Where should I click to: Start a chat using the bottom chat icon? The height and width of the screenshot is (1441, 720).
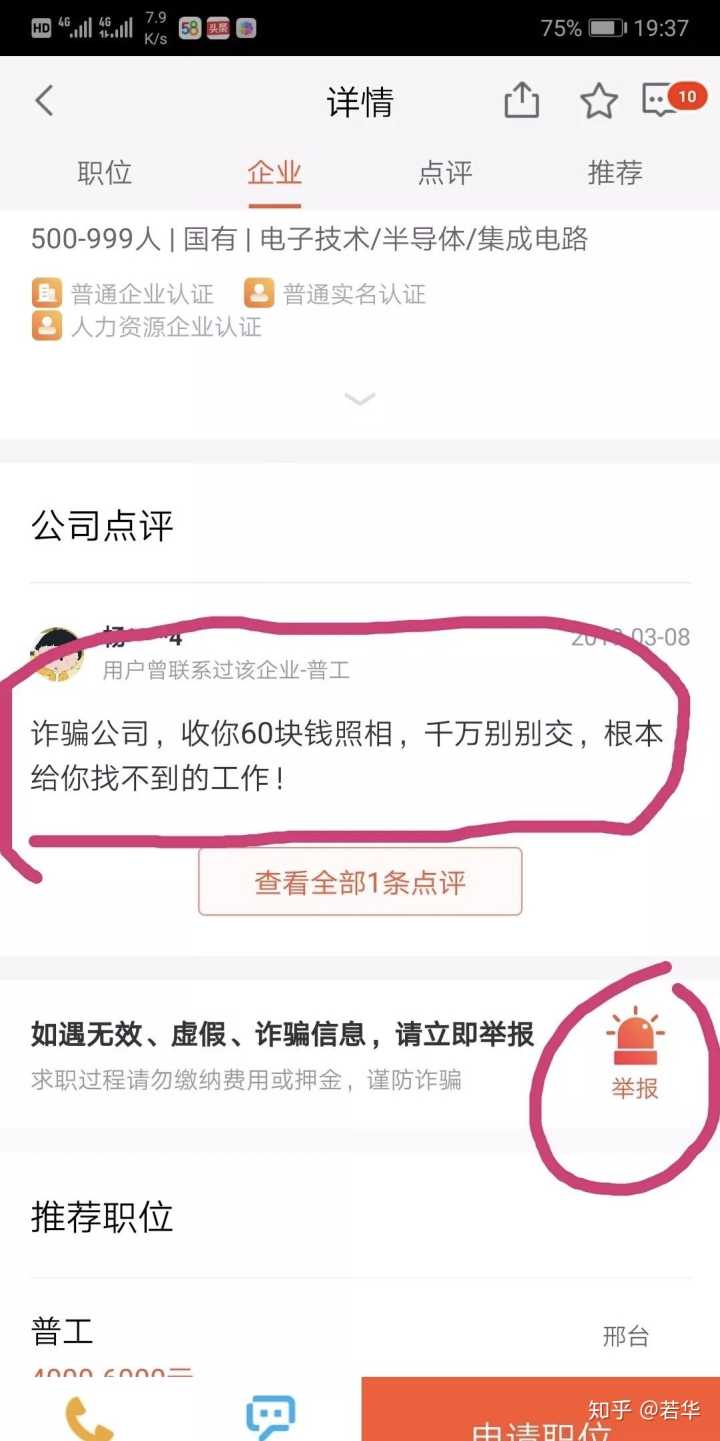coord(270,1417)
